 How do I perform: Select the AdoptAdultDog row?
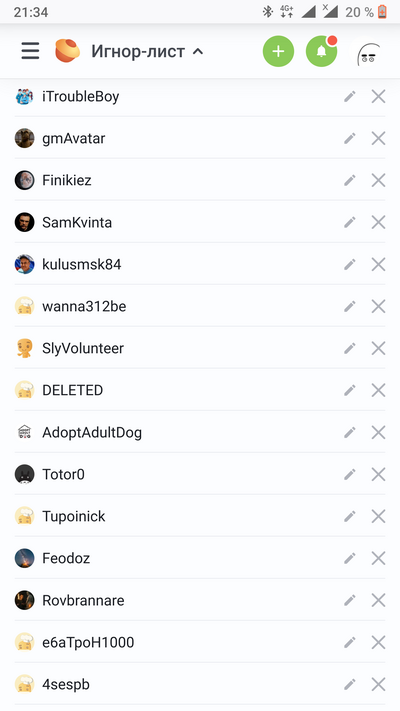click(x=200, y=433)
